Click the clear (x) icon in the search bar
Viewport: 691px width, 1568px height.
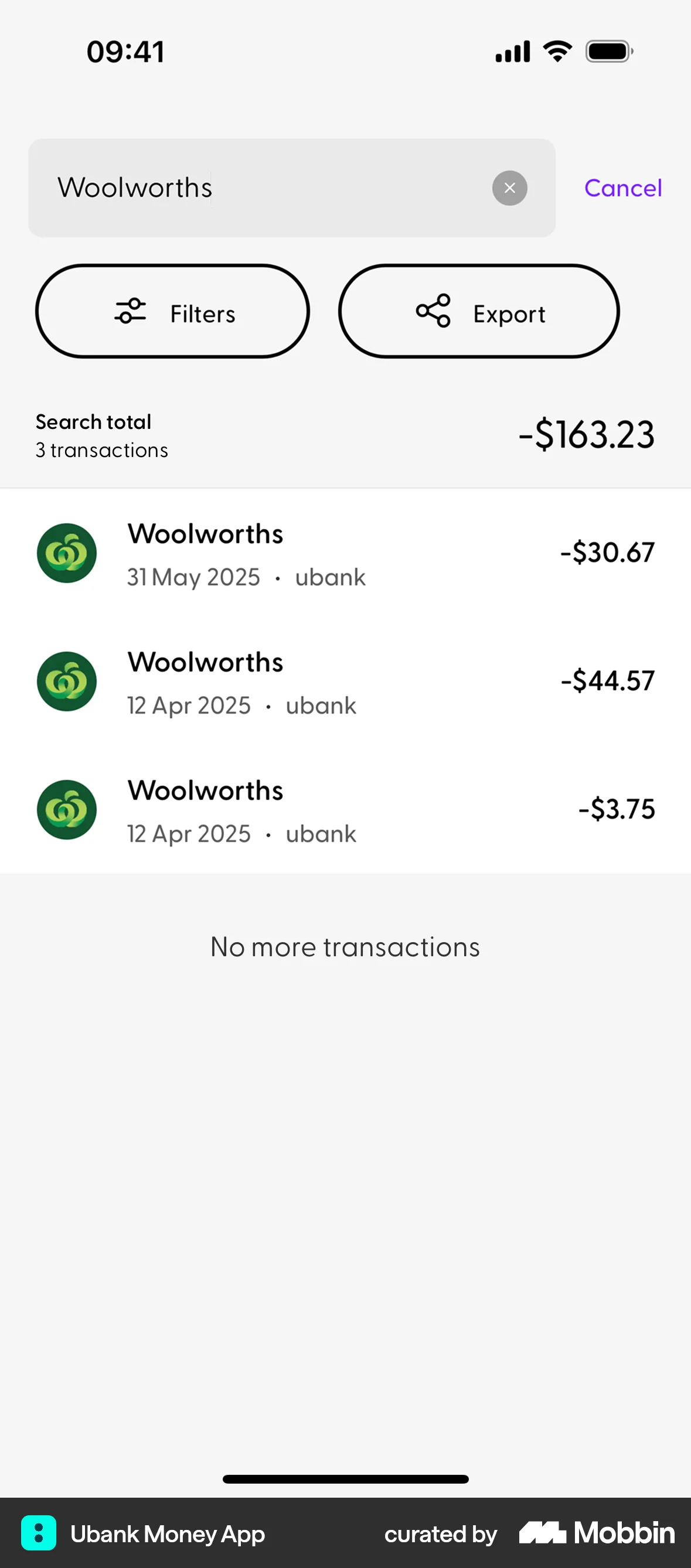[509, 188]
